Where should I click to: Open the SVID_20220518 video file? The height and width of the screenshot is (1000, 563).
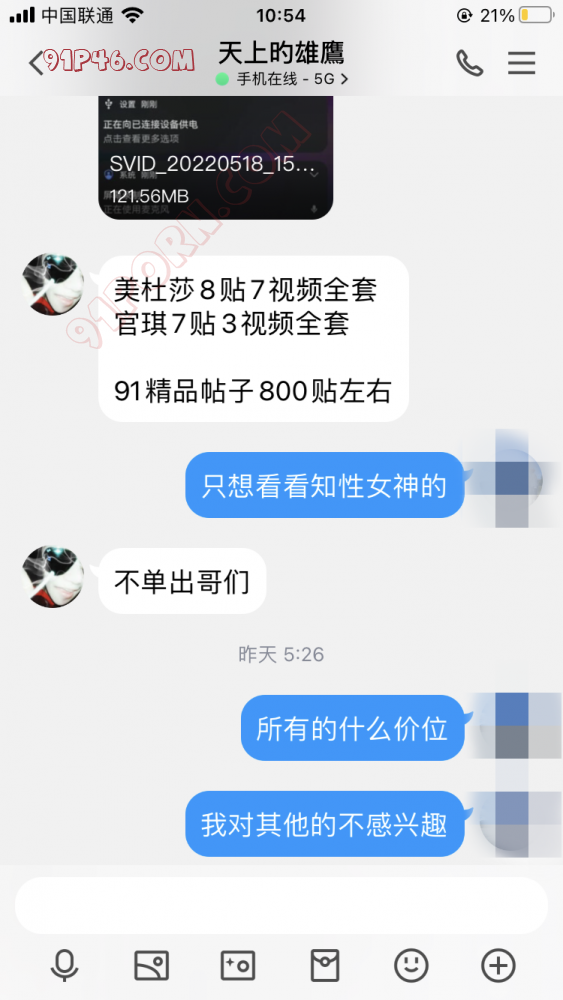click(216, 158)
